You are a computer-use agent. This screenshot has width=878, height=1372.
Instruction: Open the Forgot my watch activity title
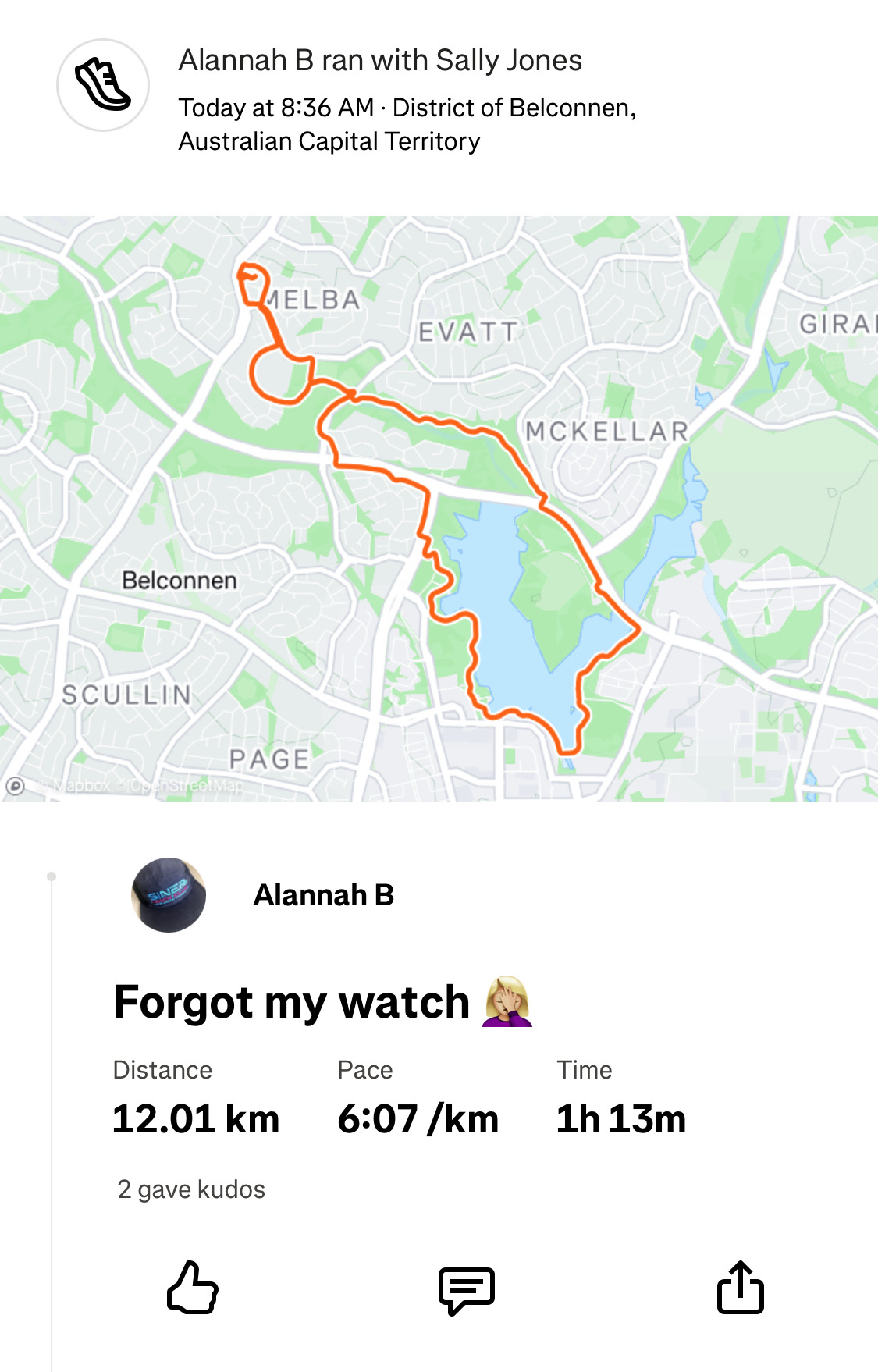pyautogui.click(x=292, y=1002)
